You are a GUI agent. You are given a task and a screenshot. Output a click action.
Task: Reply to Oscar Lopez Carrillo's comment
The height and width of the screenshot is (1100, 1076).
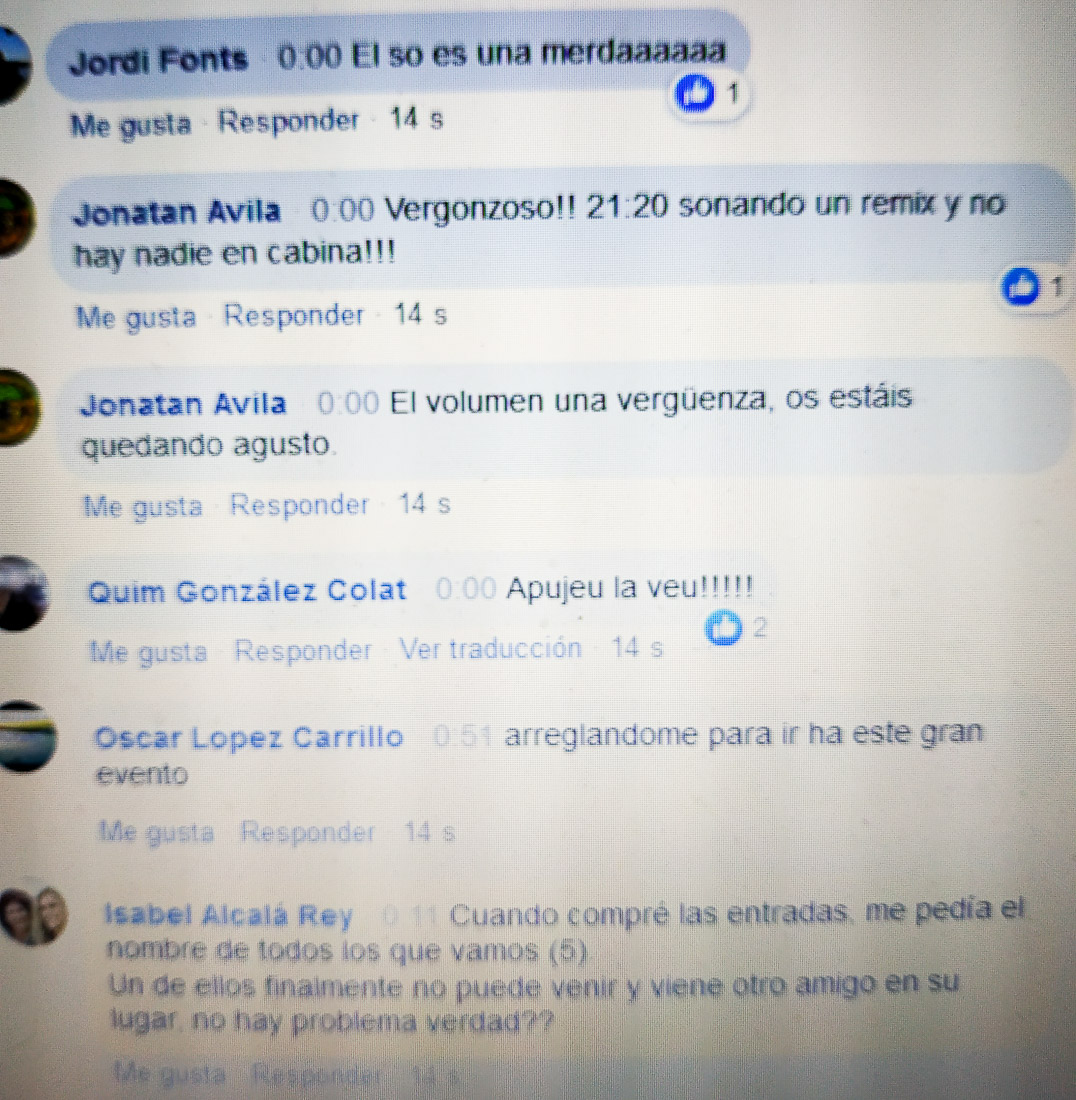pyautogui.click(x=308, y=832)
